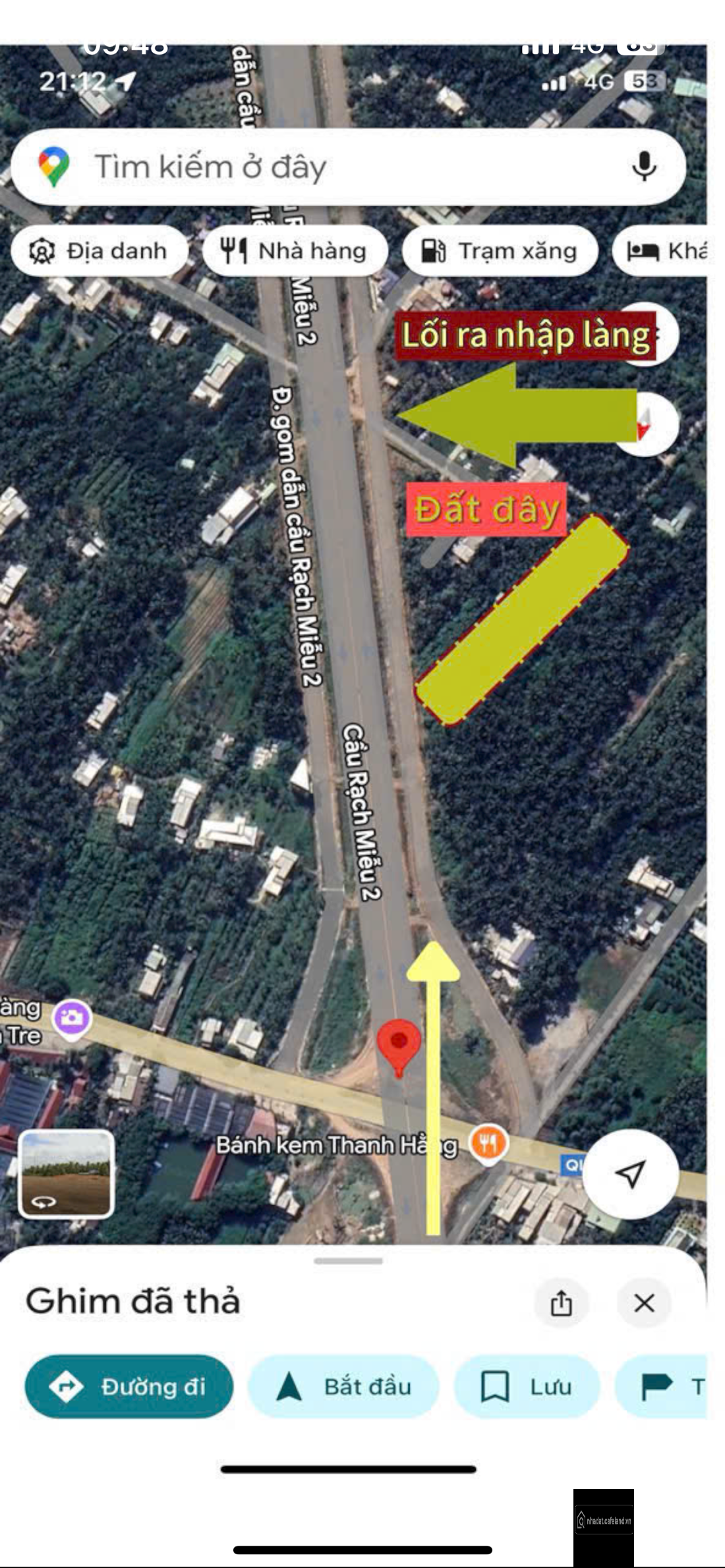This screenshot has width=725, height=1568.
Task: Center map on my location
Action: click(631, 1173)
